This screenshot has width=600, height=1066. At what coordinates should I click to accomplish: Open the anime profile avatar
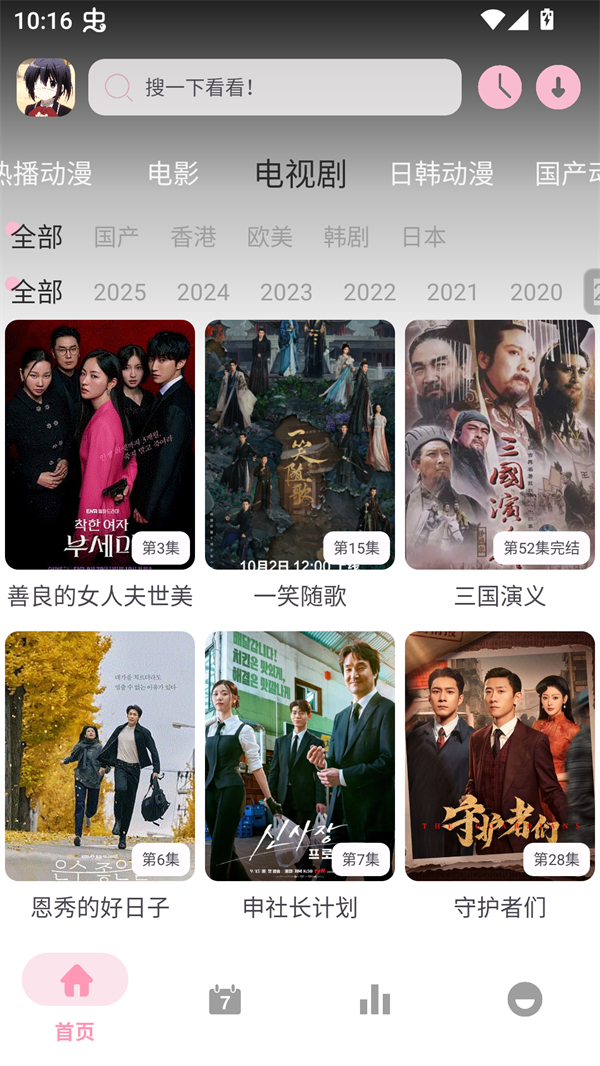click(46, 87)
